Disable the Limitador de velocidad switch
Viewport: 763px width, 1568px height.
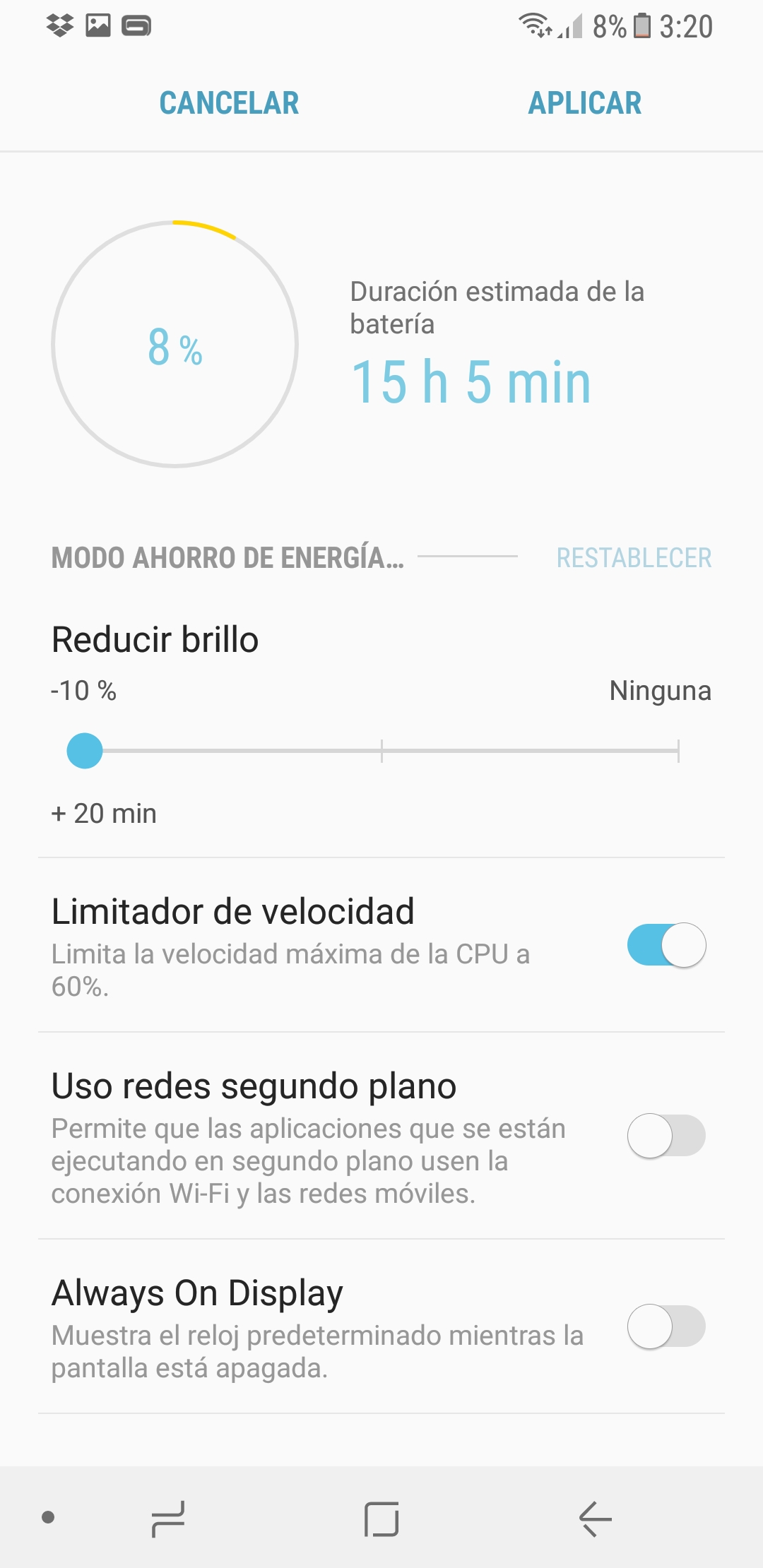coord(667,945)
